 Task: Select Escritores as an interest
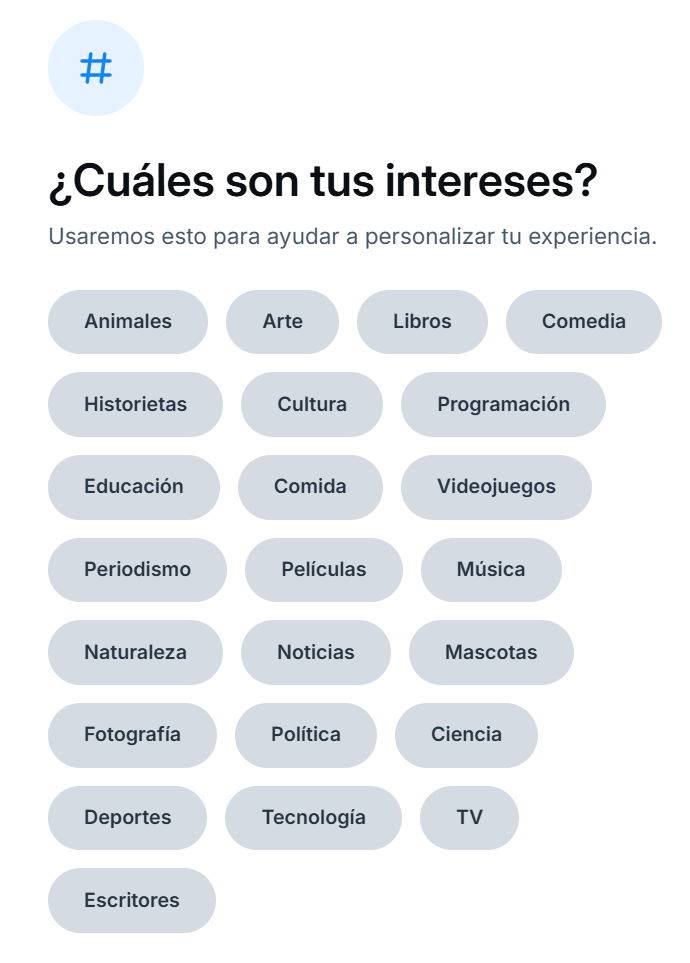(131, 901)
